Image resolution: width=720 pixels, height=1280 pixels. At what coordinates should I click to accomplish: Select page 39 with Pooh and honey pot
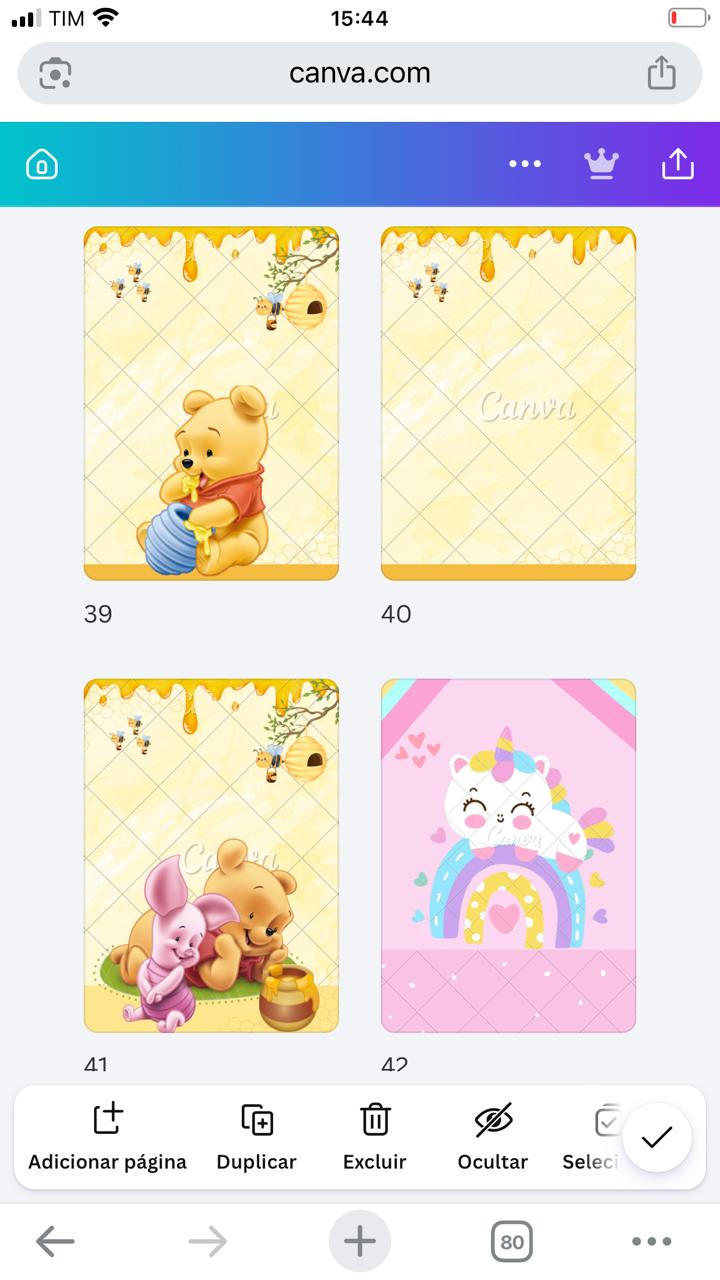tap(211, 403)
